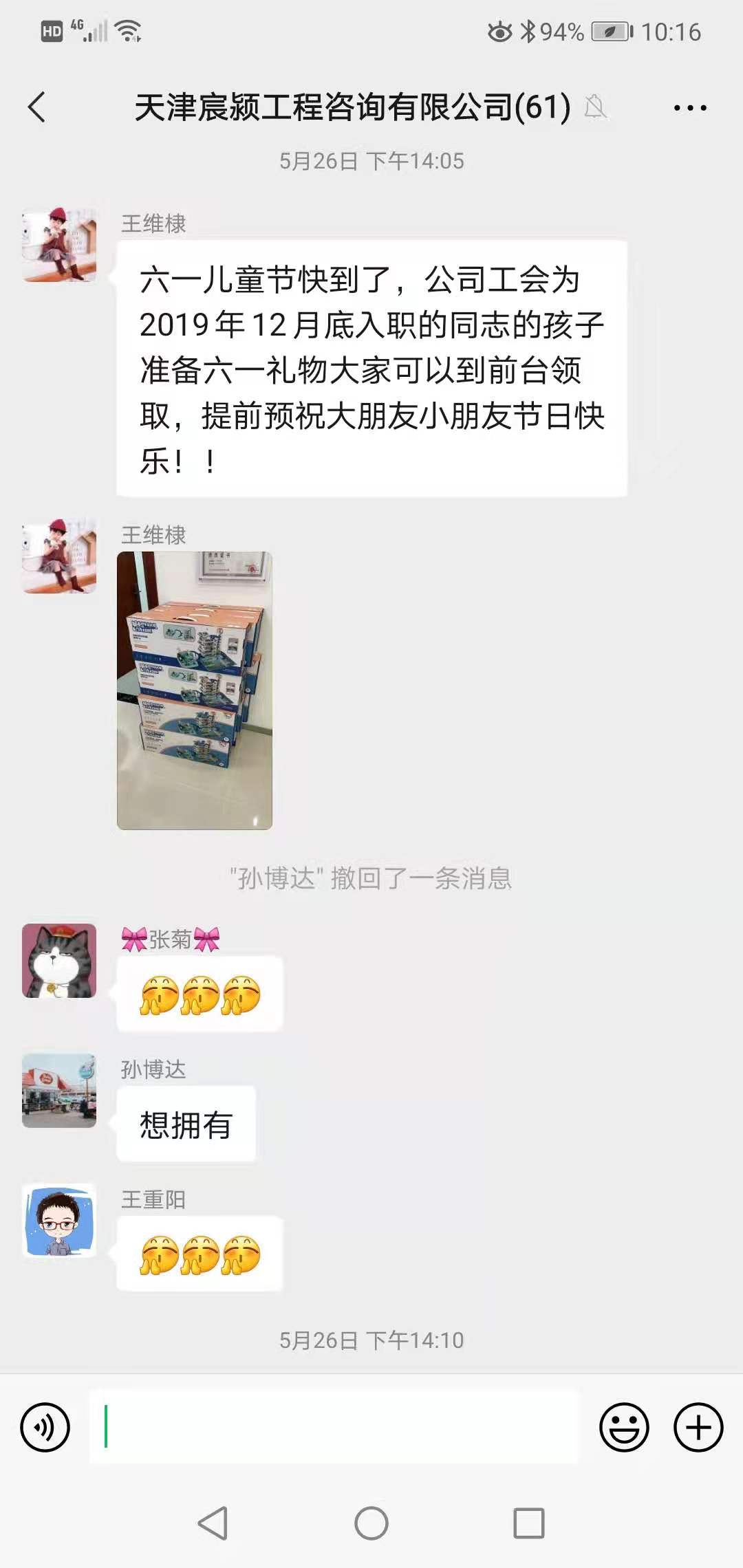Switch to voice message input
The image size is (743, 1568).
[x=45, y=1428]
